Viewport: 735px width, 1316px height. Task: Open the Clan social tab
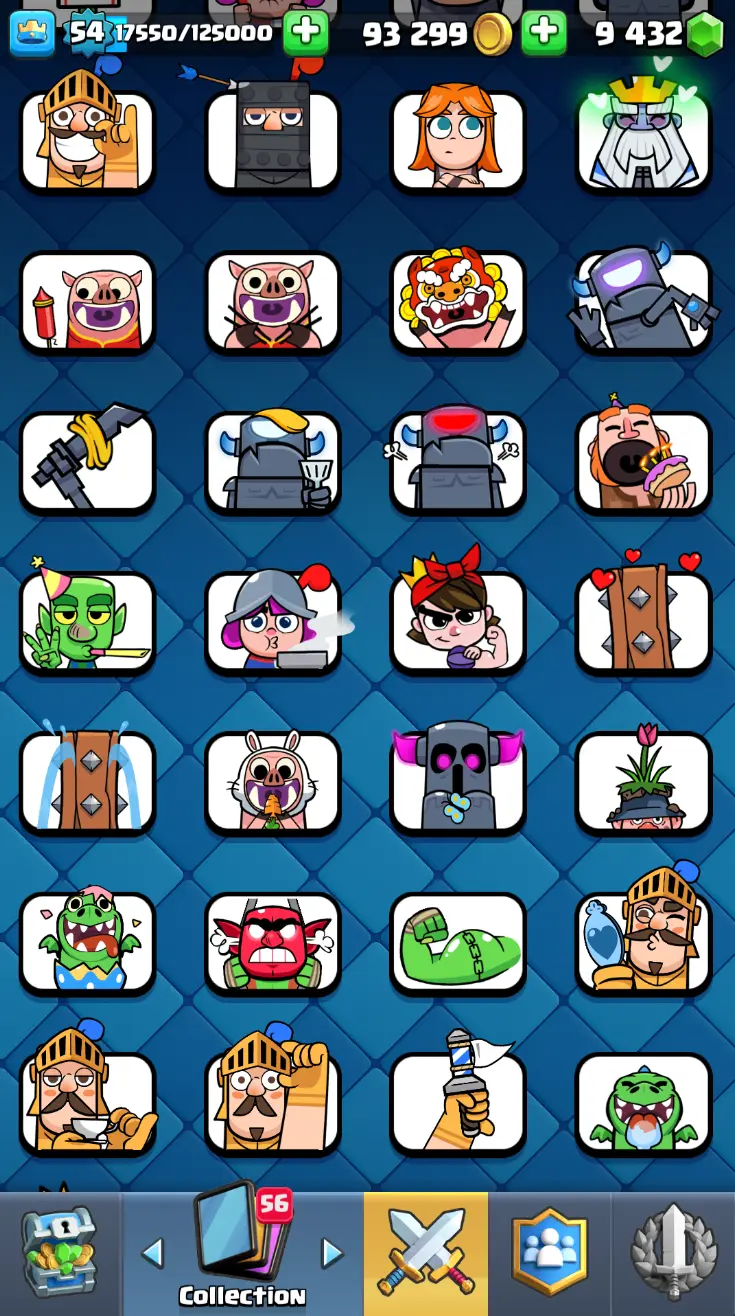coord(549,1252)
